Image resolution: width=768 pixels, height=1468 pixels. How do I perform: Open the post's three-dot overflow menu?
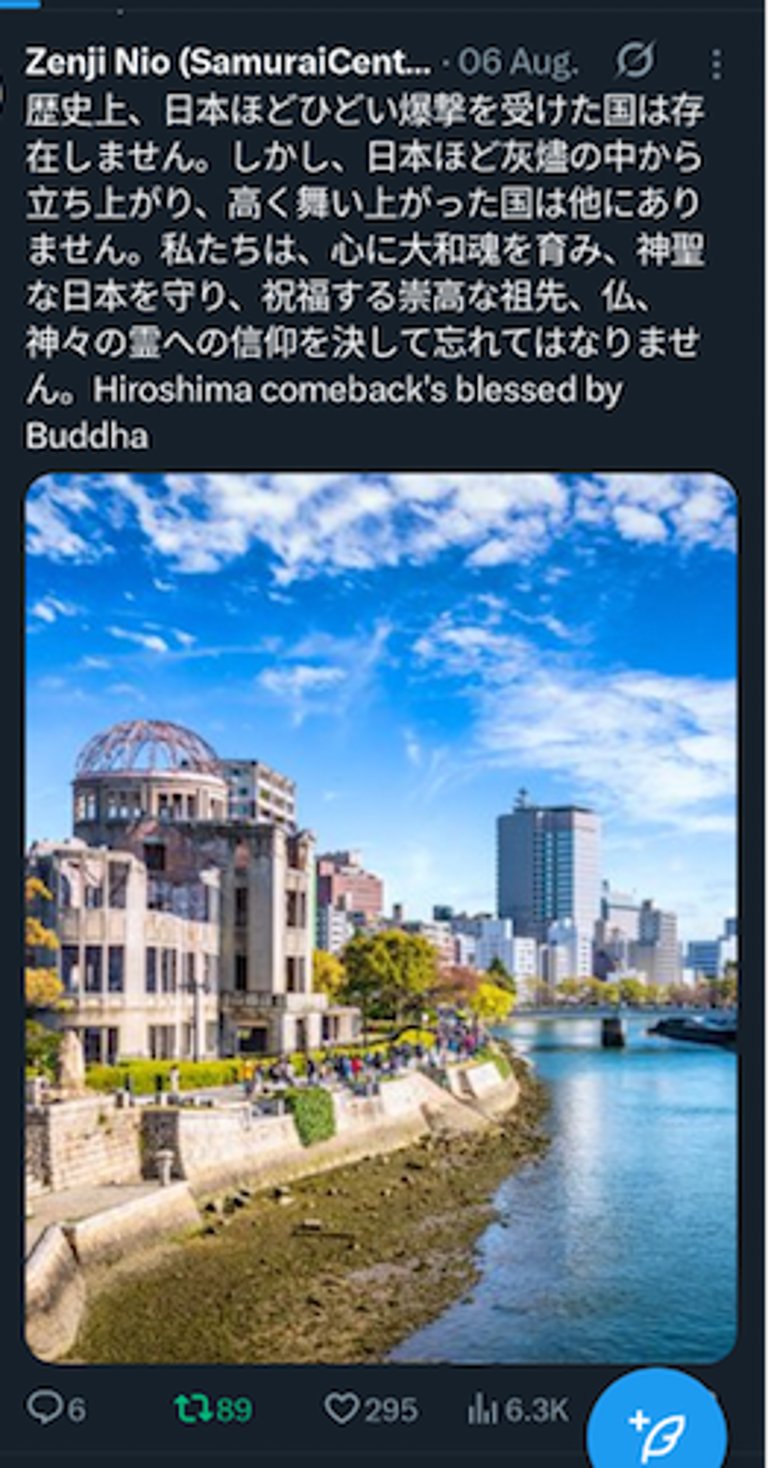point(716,64)
